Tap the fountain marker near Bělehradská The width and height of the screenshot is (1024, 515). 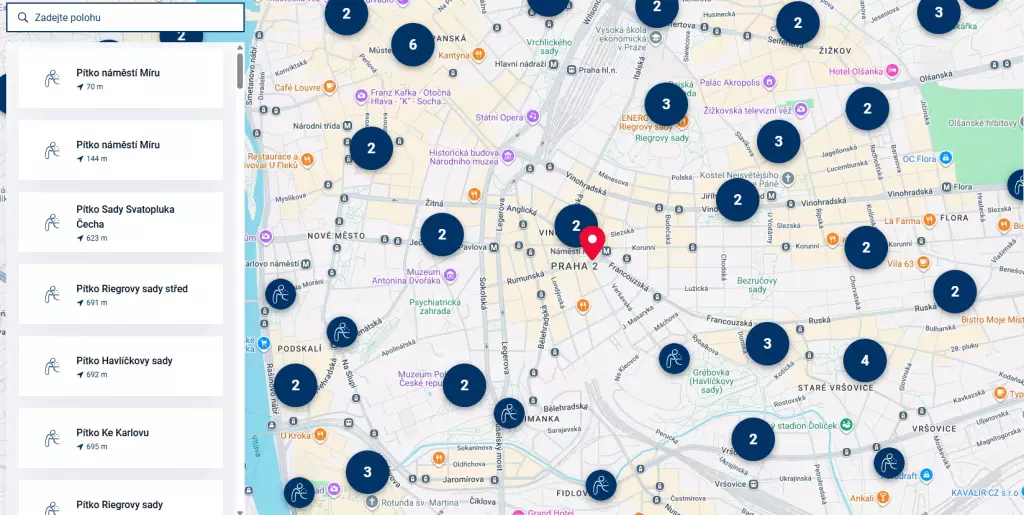pyautogui.click(x=509, y=413)
